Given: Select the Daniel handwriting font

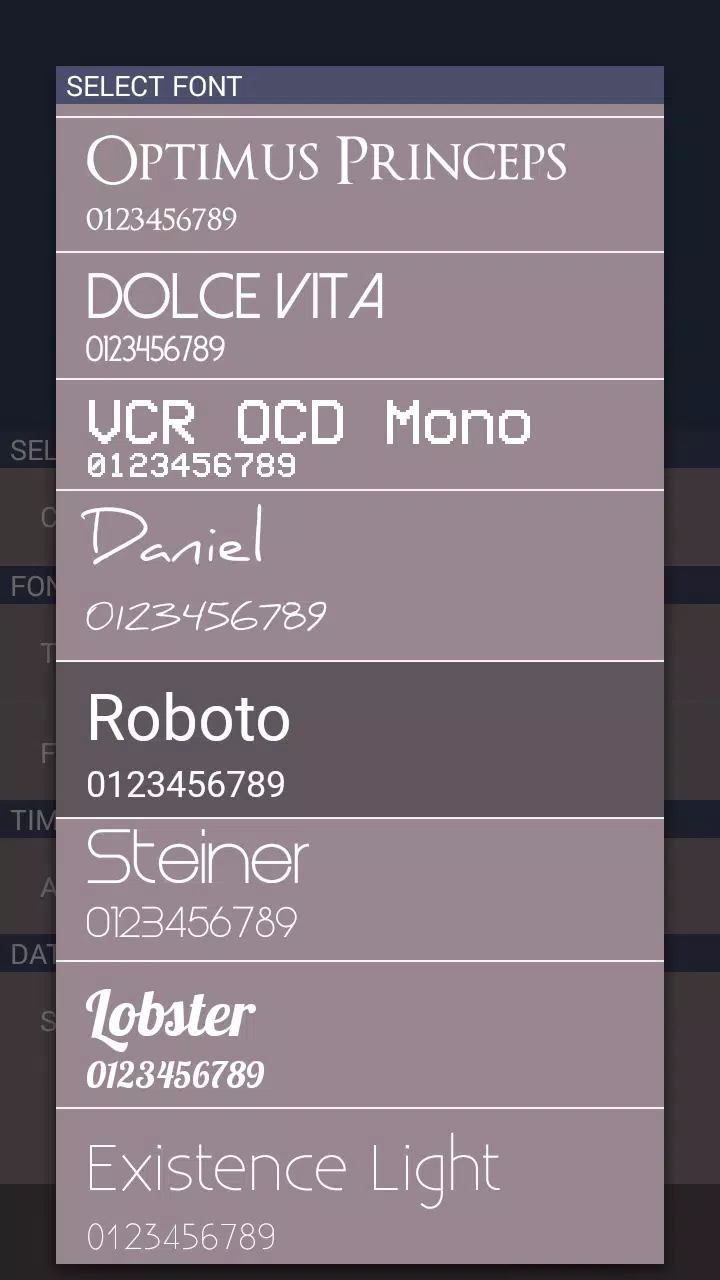Looking at the screenshot, I should pos(360,575).
